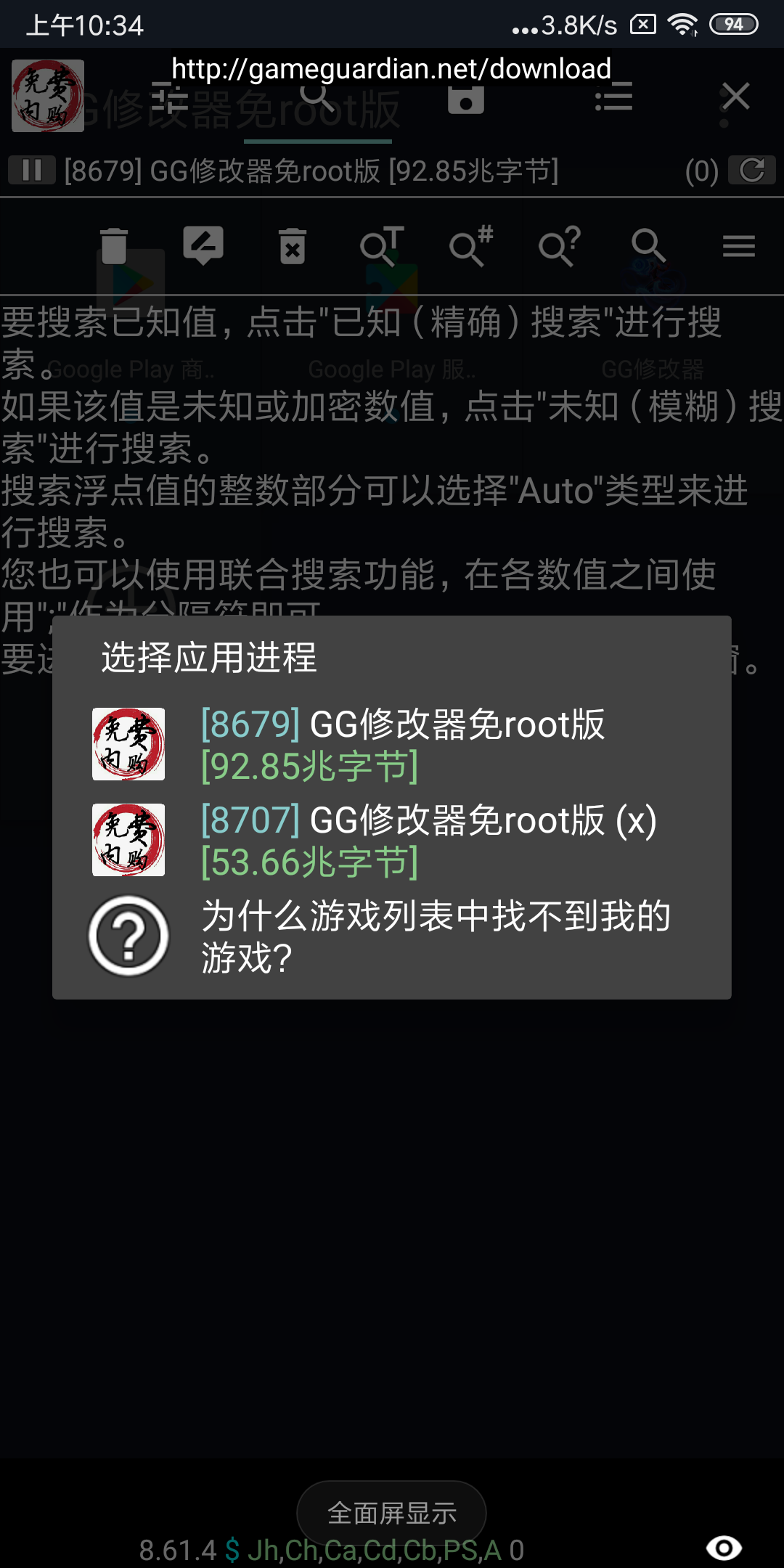Open the unknown fuzzy search icon
784x1568 pixels.
(x=559, y=247)
